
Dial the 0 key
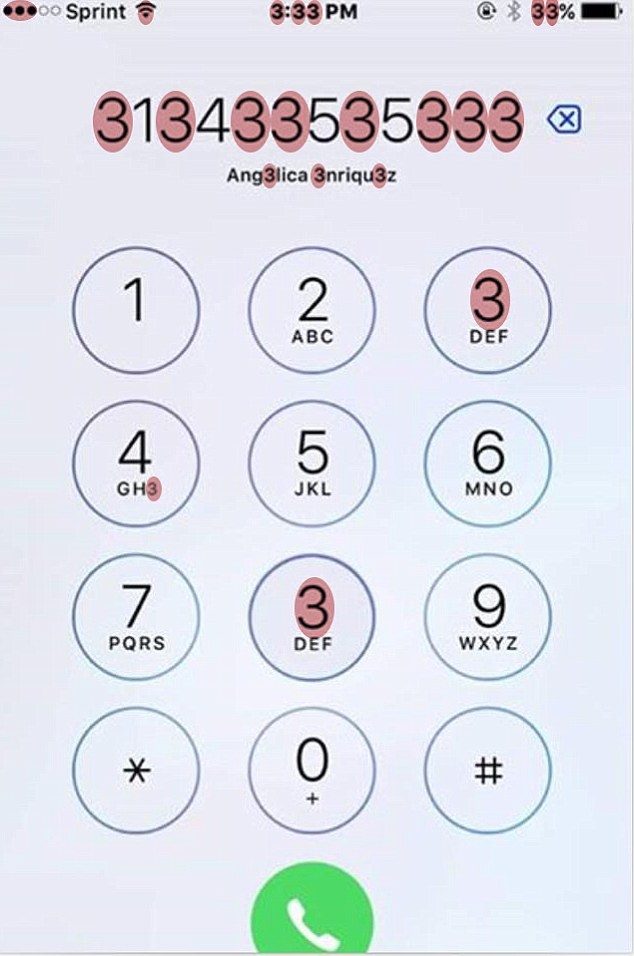tap(312, 770)
